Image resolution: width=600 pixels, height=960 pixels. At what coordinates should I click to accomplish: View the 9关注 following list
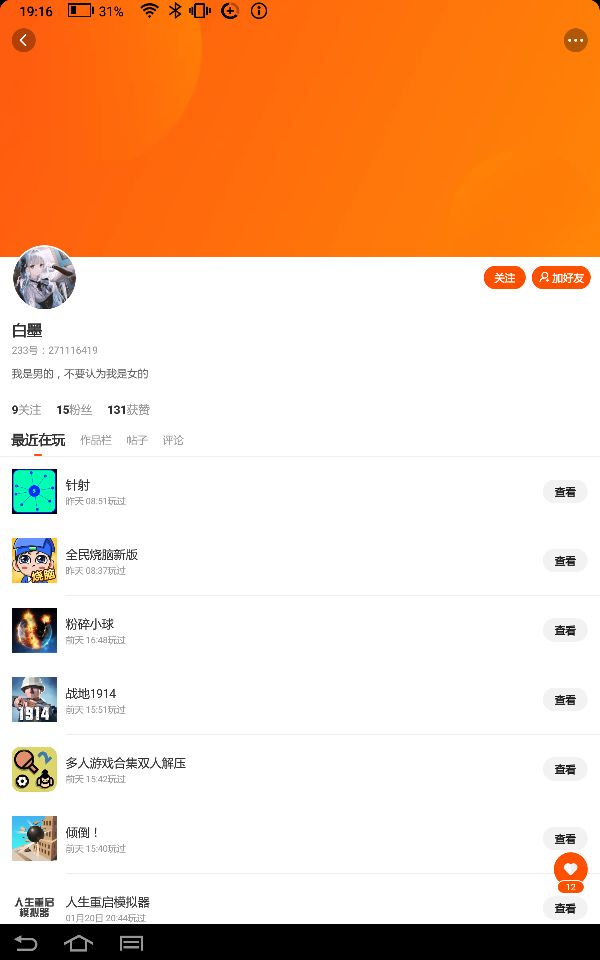[x=26, y=410]
